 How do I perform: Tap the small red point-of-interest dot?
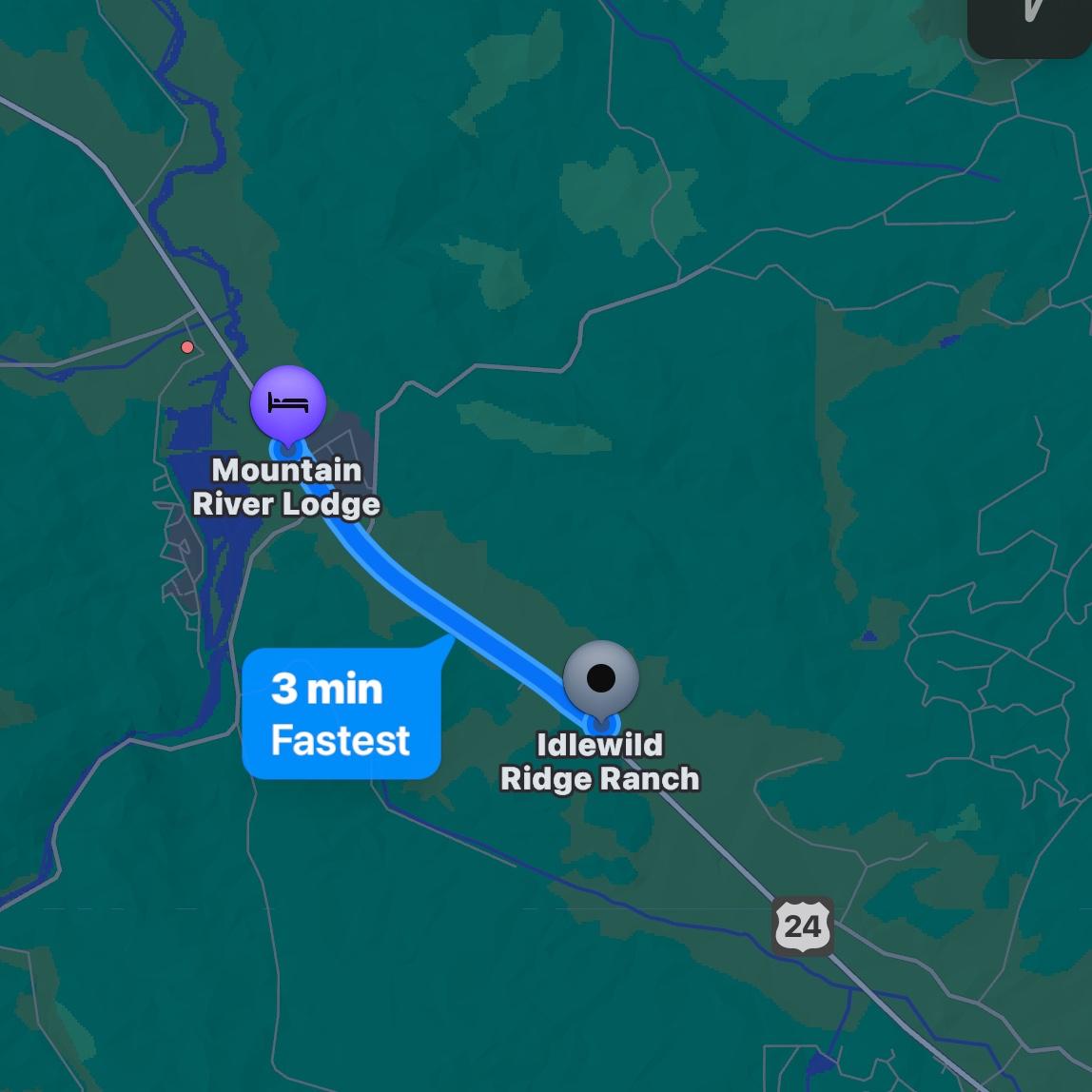(187, 347)
